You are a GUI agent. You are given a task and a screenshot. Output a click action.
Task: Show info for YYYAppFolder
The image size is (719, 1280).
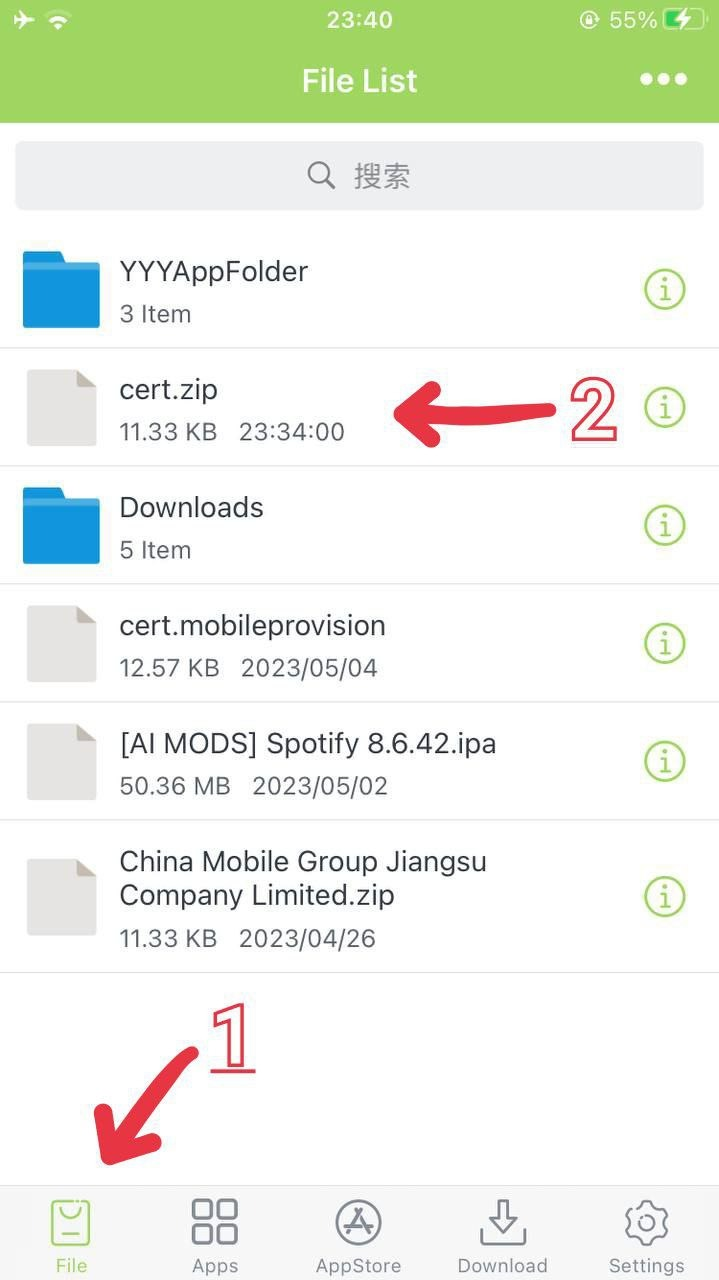(x=664, y=290)
